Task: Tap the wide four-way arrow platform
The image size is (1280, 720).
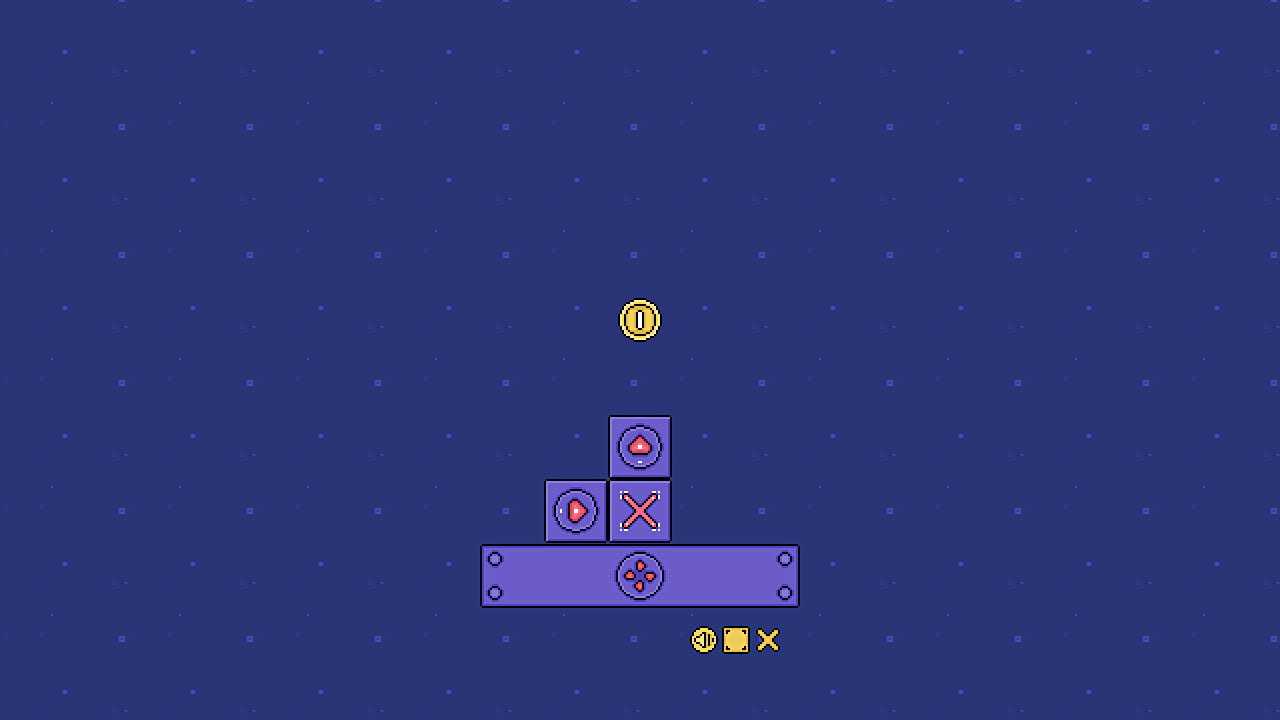Action: (640, 576)
